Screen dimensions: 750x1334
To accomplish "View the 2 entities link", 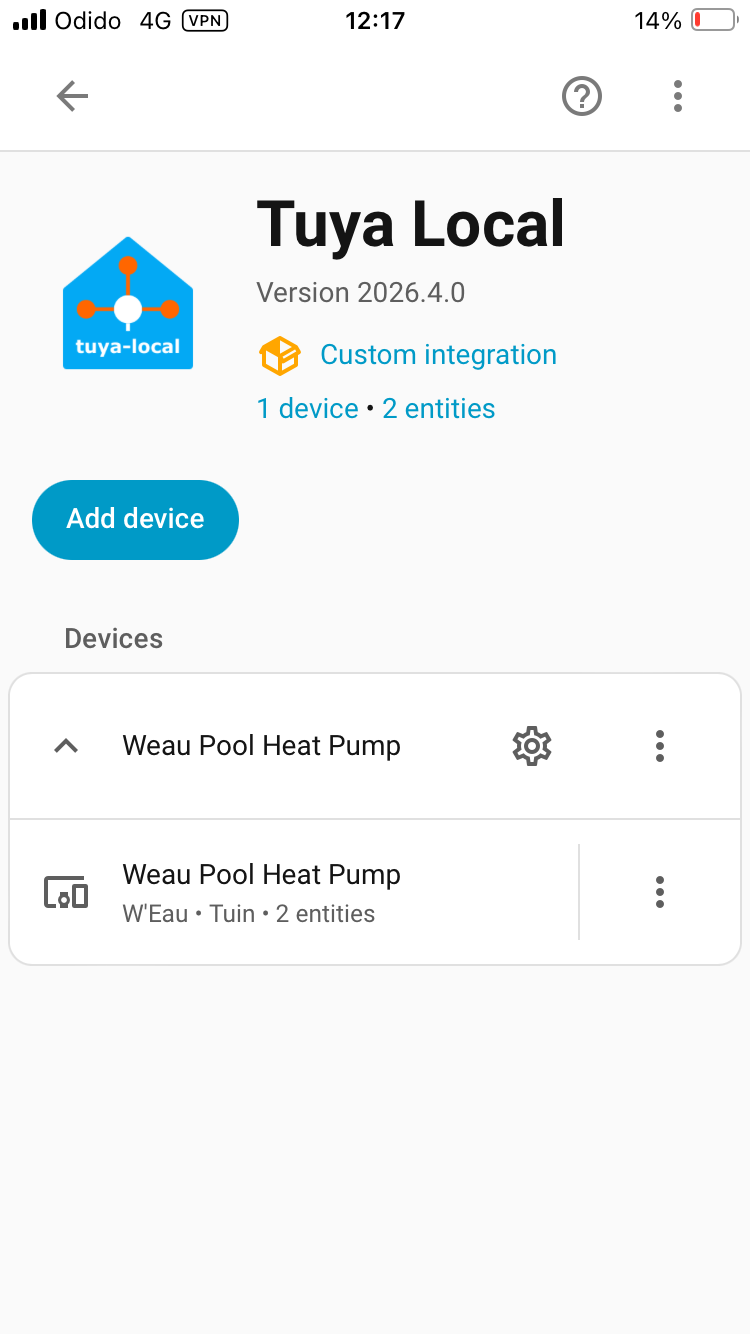I will (438, 409).
